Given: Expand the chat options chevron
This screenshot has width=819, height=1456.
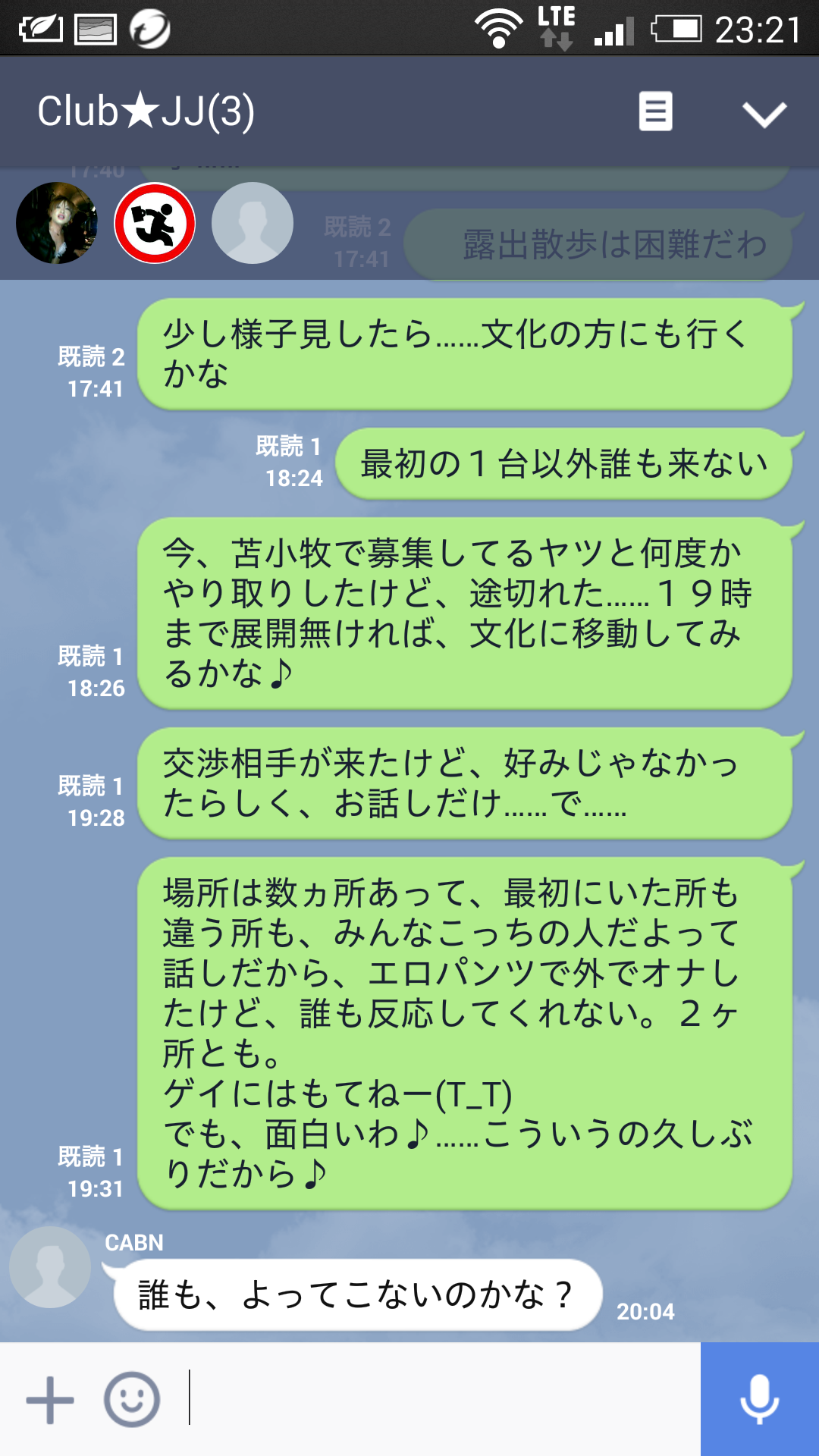Looking at the screenshot, I should click(x=764, y=114).
